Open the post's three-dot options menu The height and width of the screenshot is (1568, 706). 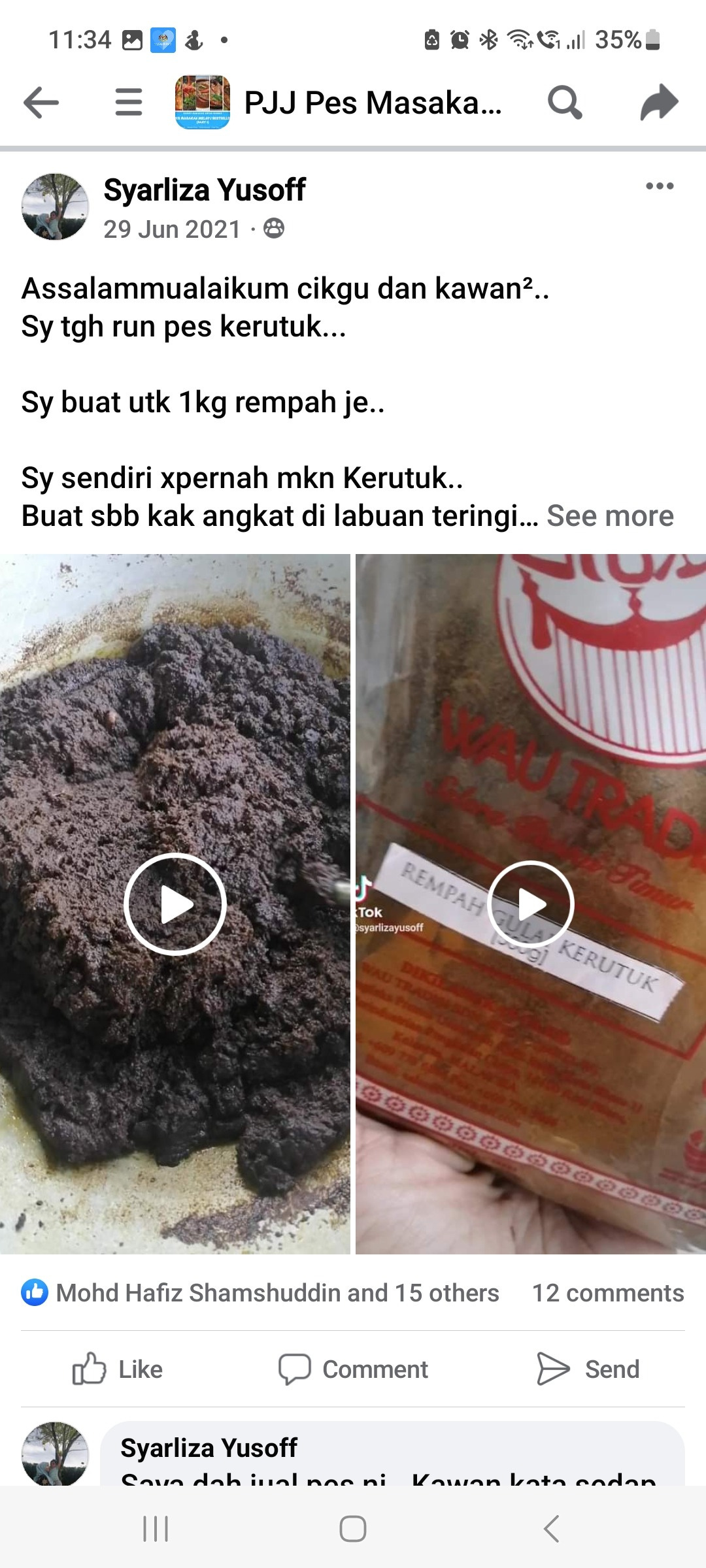(x=659, y=186)
